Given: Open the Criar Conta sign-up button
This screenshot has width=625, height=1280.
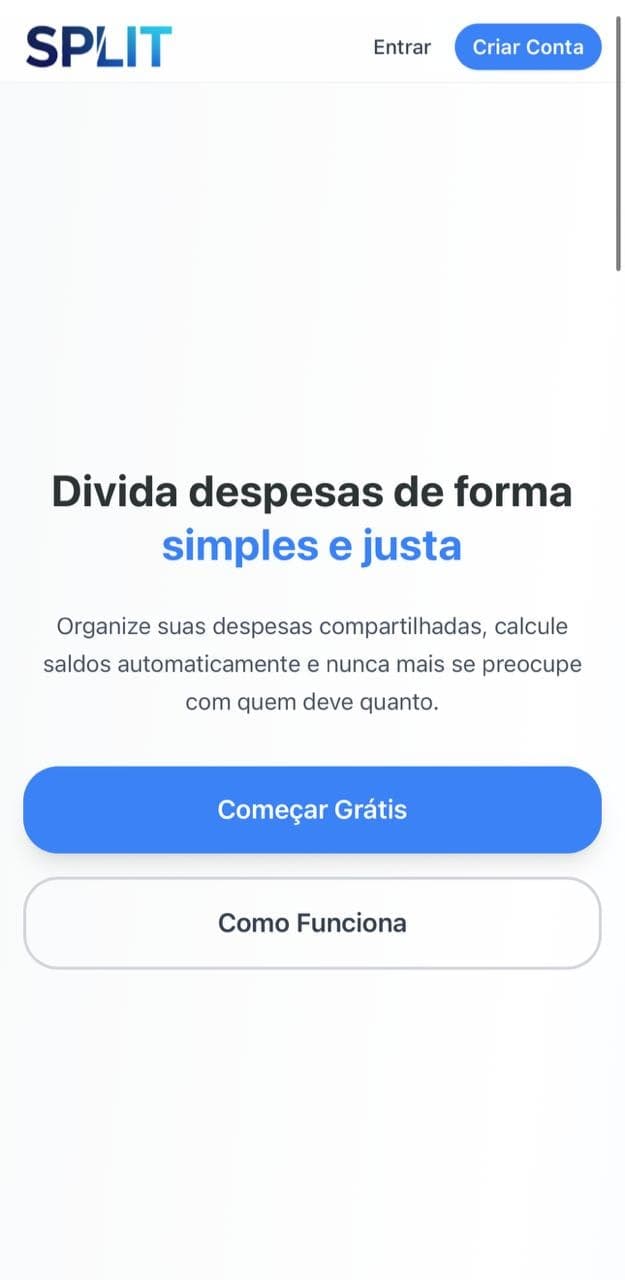Looking at the screenshot, I should (x=528, y=47).
